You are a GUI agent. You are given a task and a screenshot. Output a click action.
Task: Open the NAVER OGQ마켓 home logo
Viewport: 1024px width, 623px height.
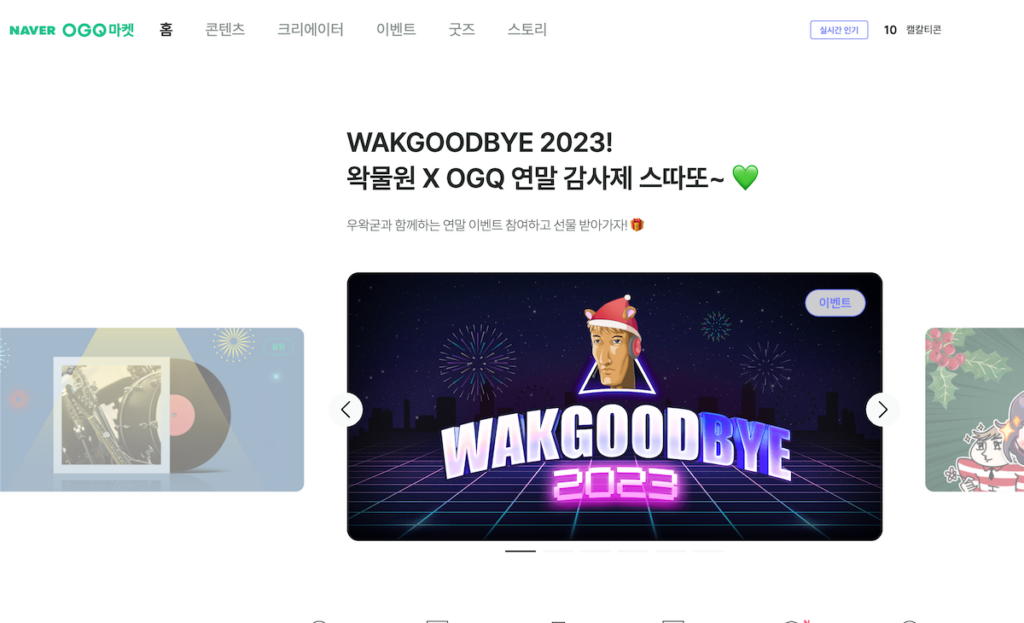[x=71, y=30]
